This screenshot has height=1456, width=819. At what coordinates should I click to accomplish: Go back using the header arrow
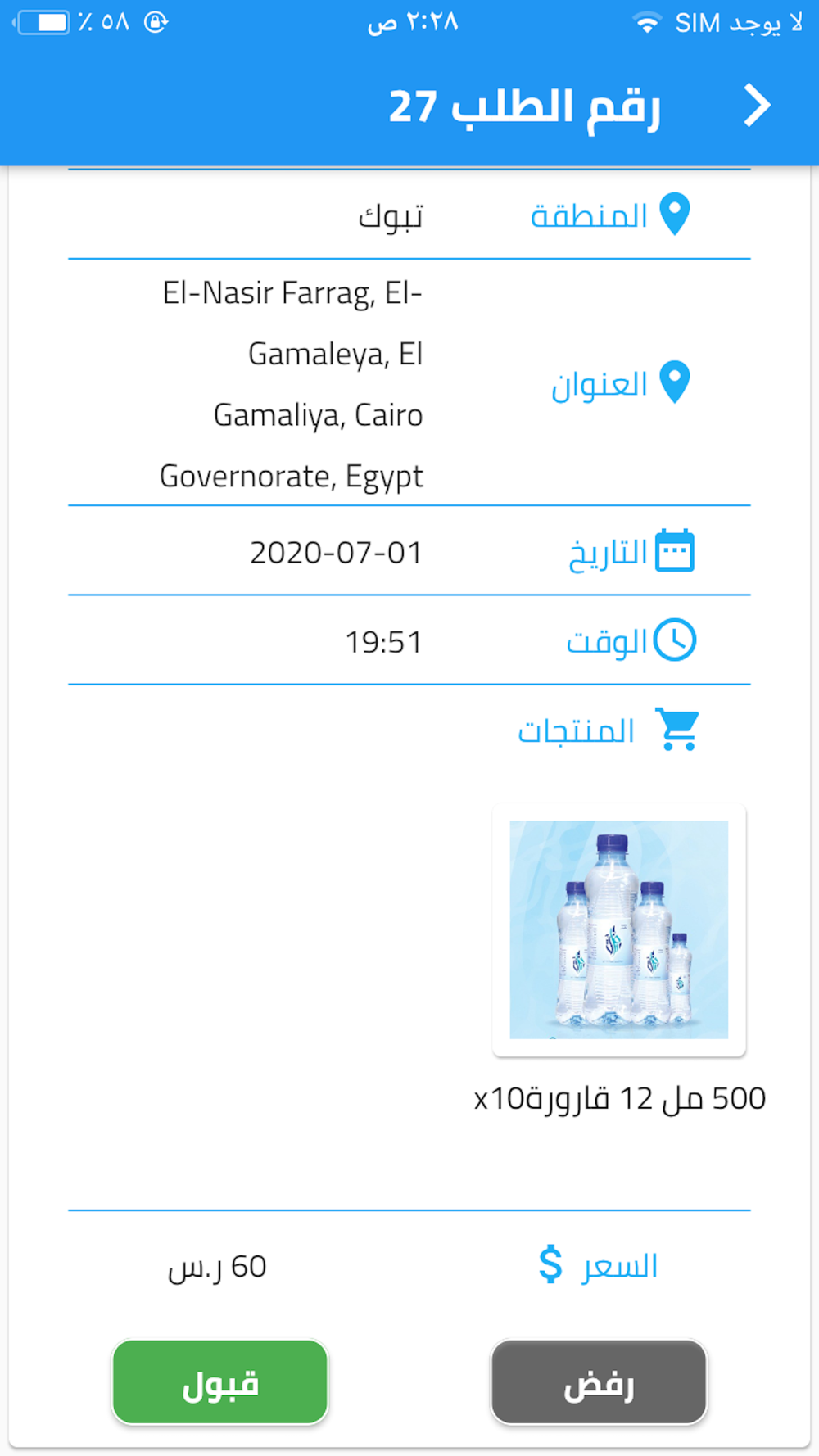(x=758, y=106)
